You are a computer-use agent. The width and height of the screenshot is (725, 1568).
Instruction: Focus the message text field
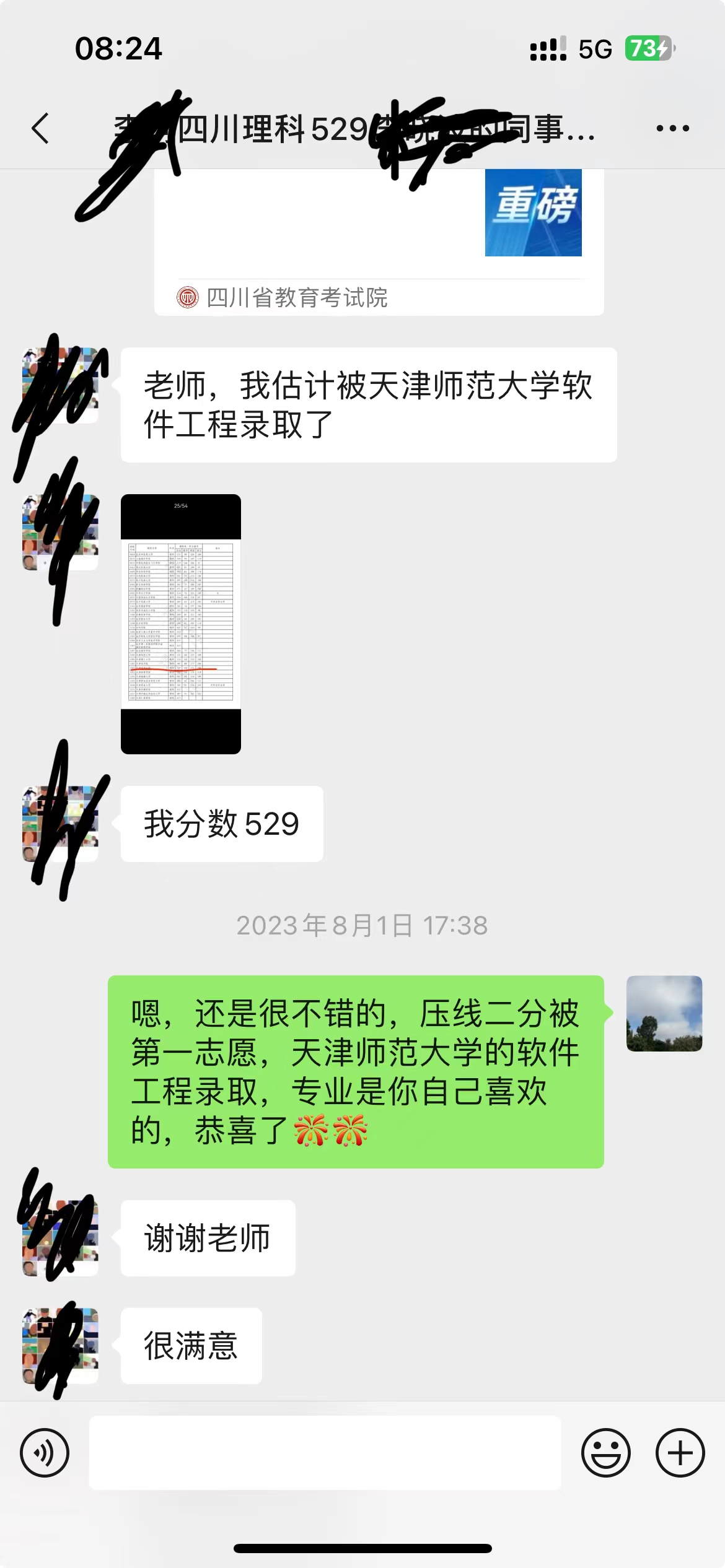tap(325, 1452)
